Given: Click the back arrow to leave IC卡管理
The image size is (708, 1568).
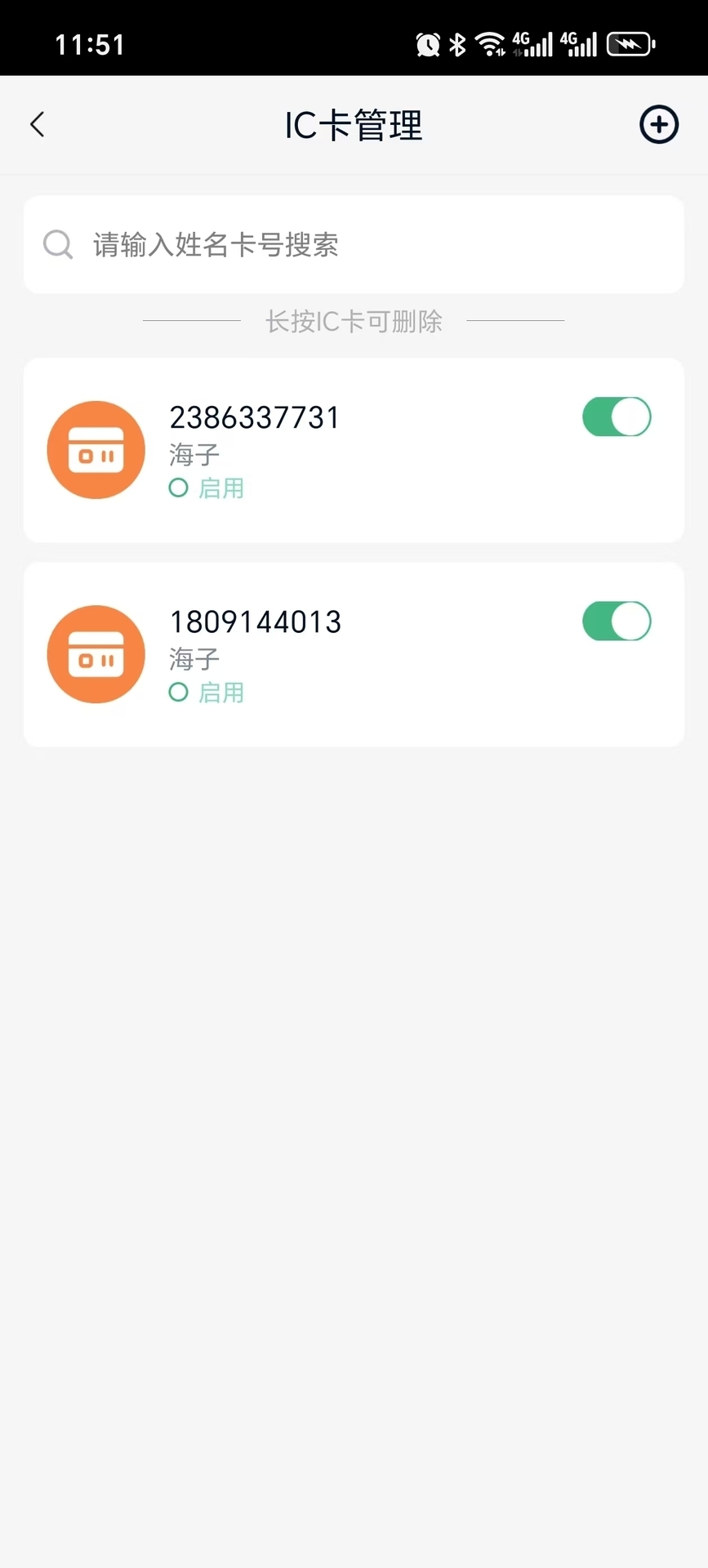Looking at the screenshot, I should (37, 124).
